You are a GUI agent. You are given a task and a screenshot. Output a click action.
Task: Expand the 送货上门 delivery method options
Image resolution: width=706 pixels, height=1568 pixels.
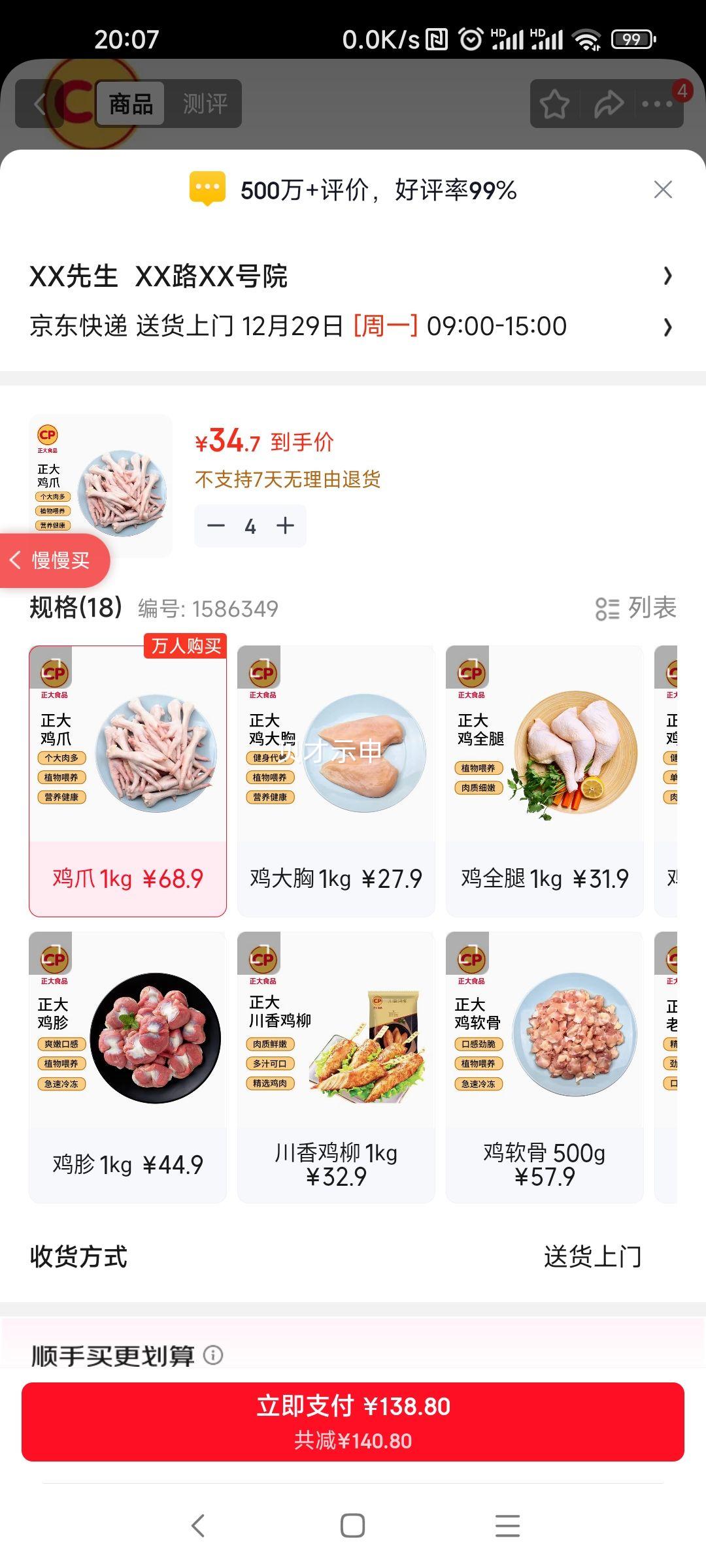tap(593, 1254)
